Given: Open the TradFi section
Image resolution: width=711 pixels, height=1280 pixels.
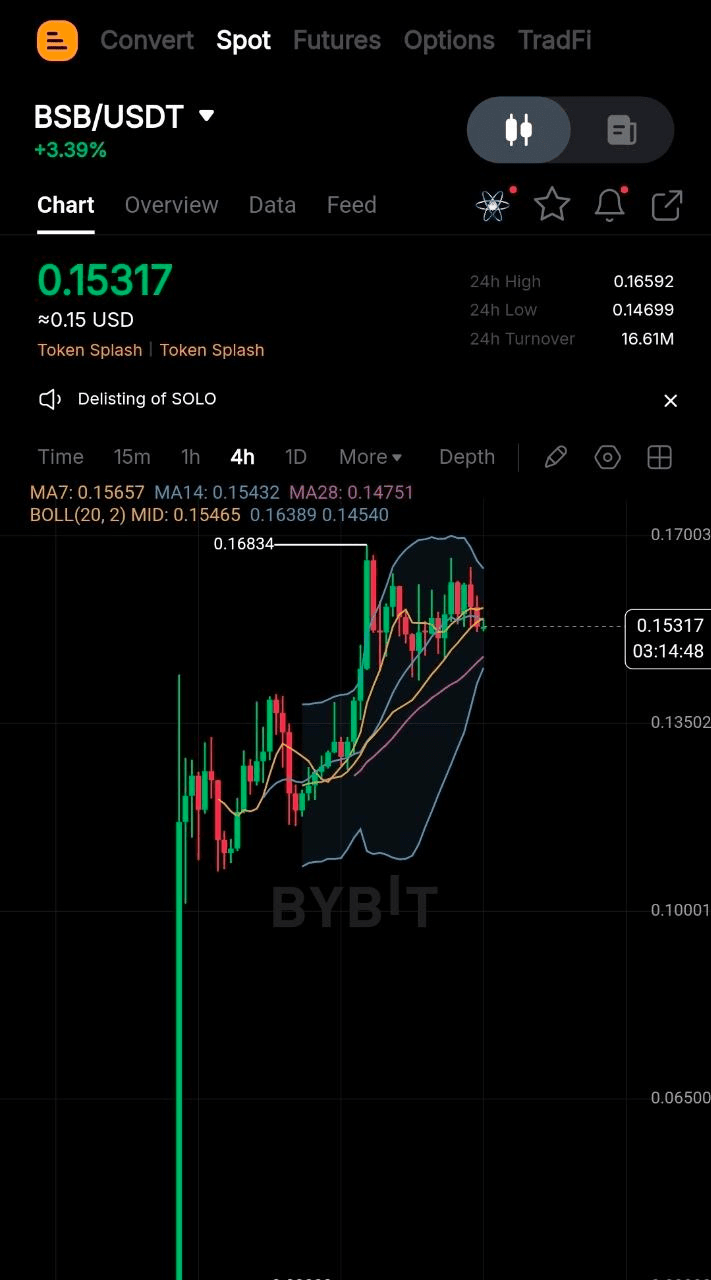Looking at the screenshot, I should pyautogui.click(x=555, y=40).
